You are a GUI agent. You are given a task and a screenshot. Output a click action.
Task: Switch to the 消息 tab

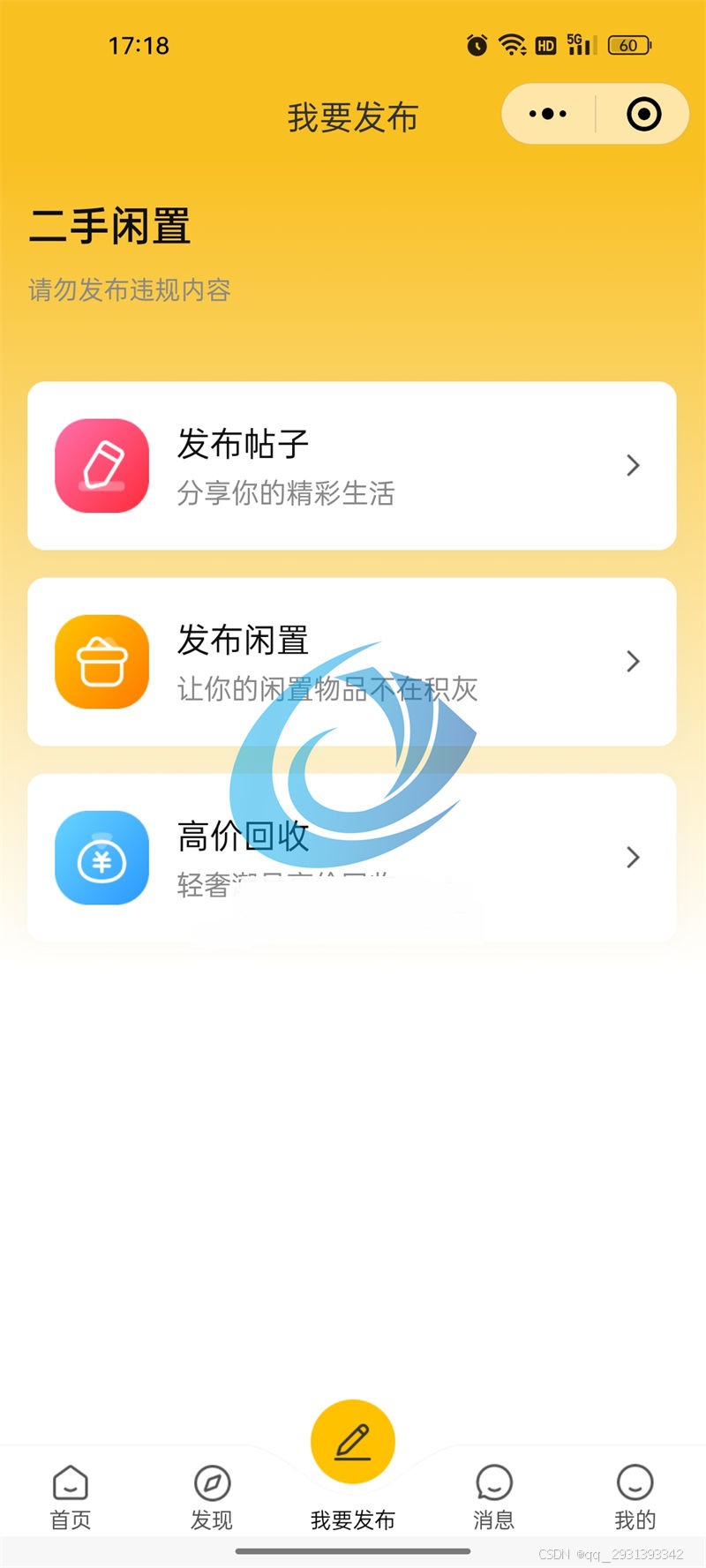pos(494,1497)
